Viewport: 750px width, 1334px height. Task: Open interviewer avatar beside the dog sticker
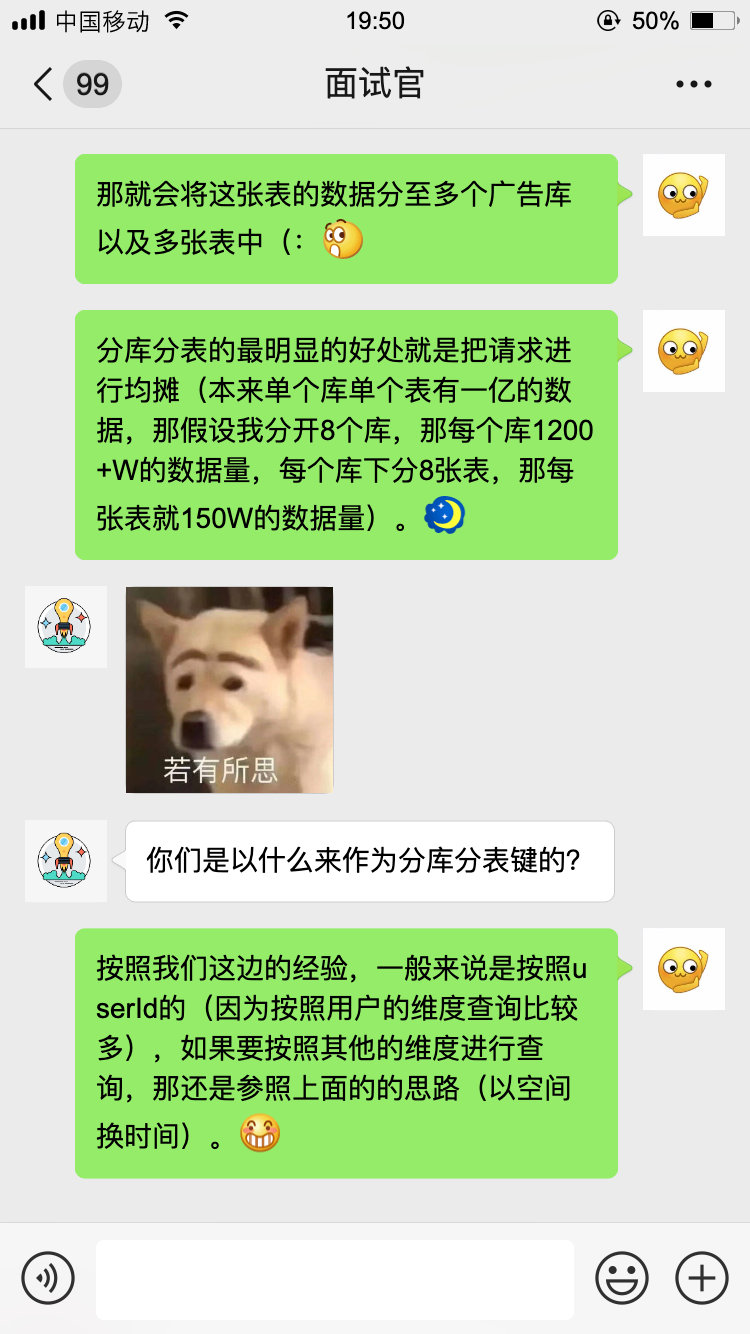point(65,626)
